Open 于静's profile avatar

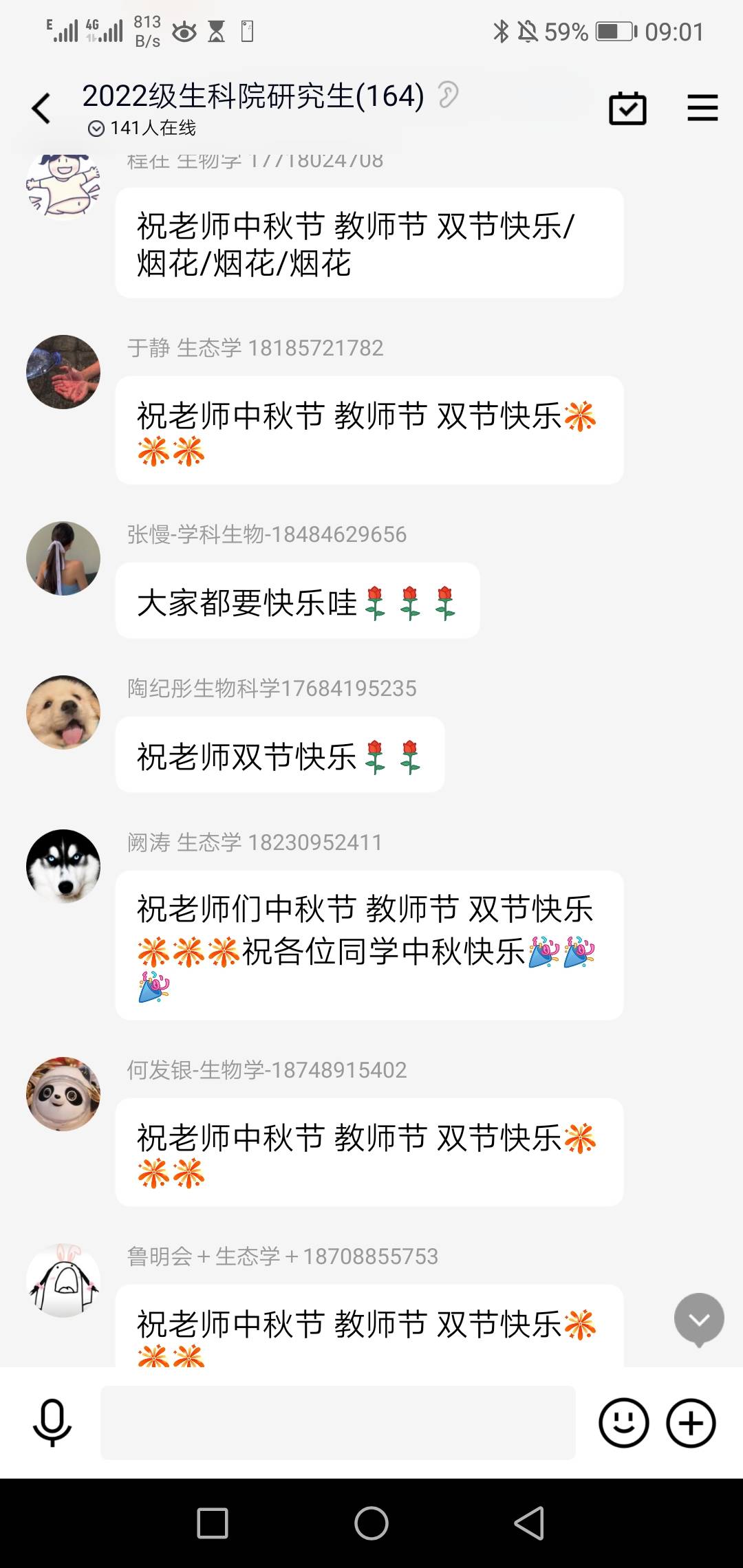click(63, 372)
